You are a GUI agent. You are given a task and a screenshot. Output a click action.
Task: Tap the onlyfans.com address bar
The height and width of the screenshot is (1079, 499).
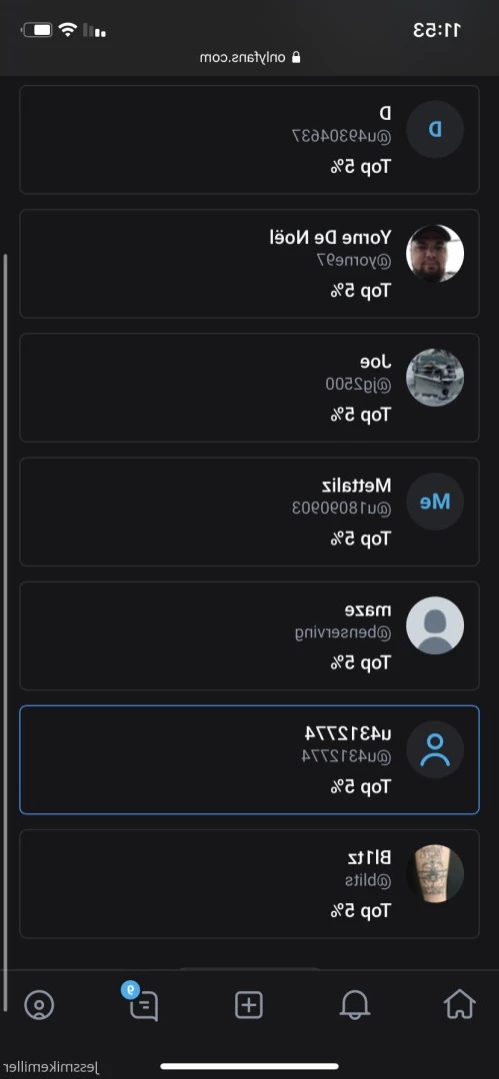point(251,57)
